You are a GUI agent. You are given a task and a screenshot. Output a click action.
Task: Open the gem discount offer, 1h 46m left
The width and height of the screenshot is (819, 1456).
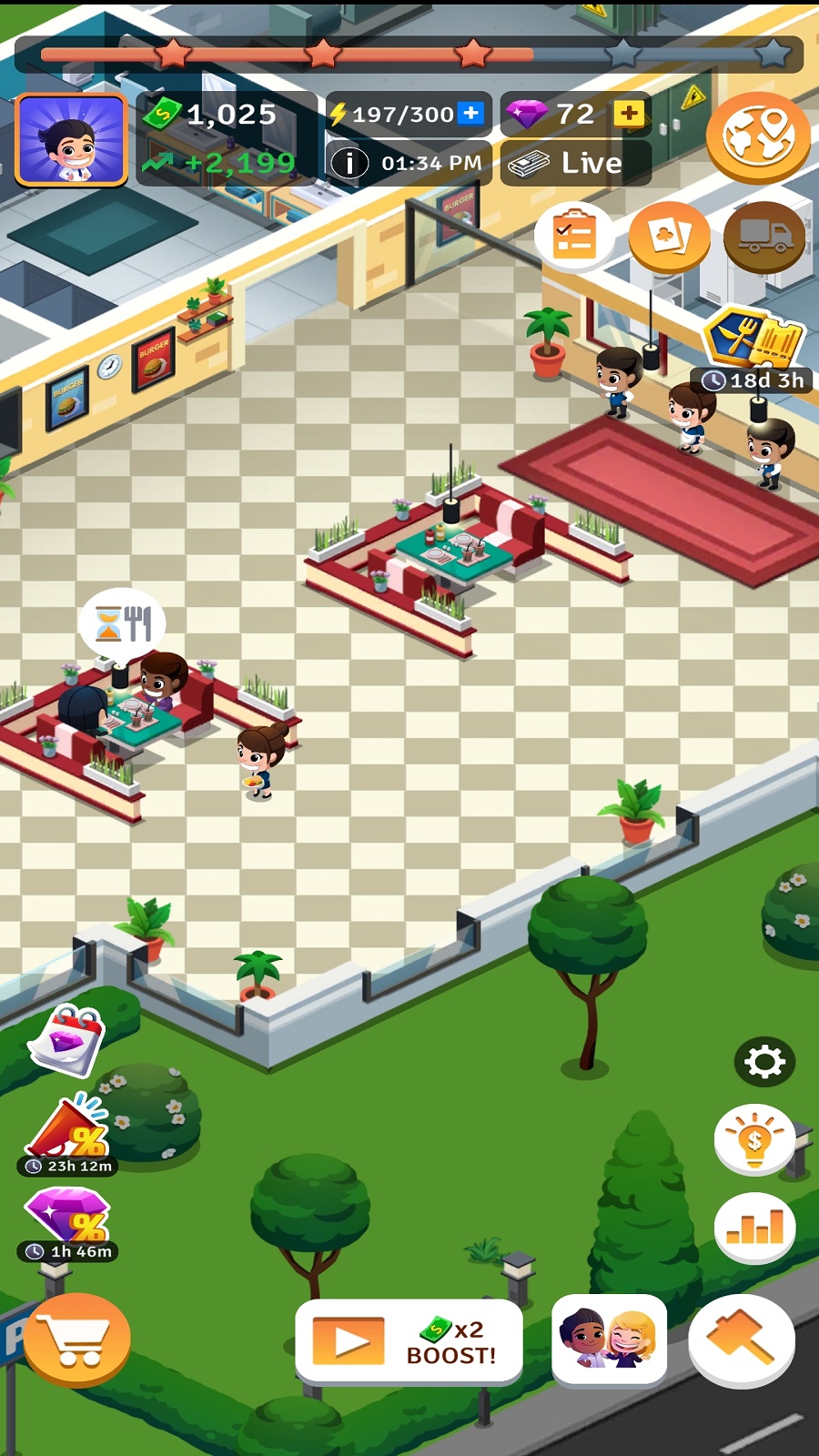pyautogui.click(x=67, y=1219)
